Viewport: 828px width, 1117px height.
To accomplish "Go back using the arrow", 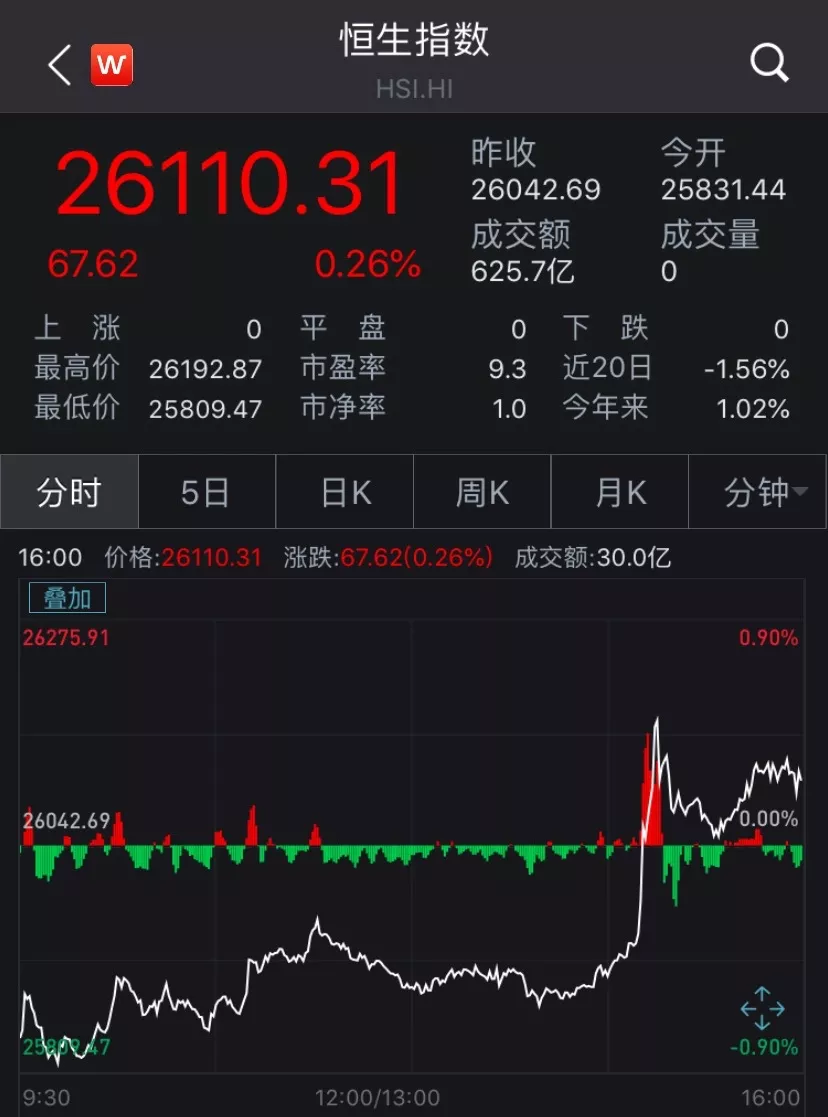I will tap(60, 66).
